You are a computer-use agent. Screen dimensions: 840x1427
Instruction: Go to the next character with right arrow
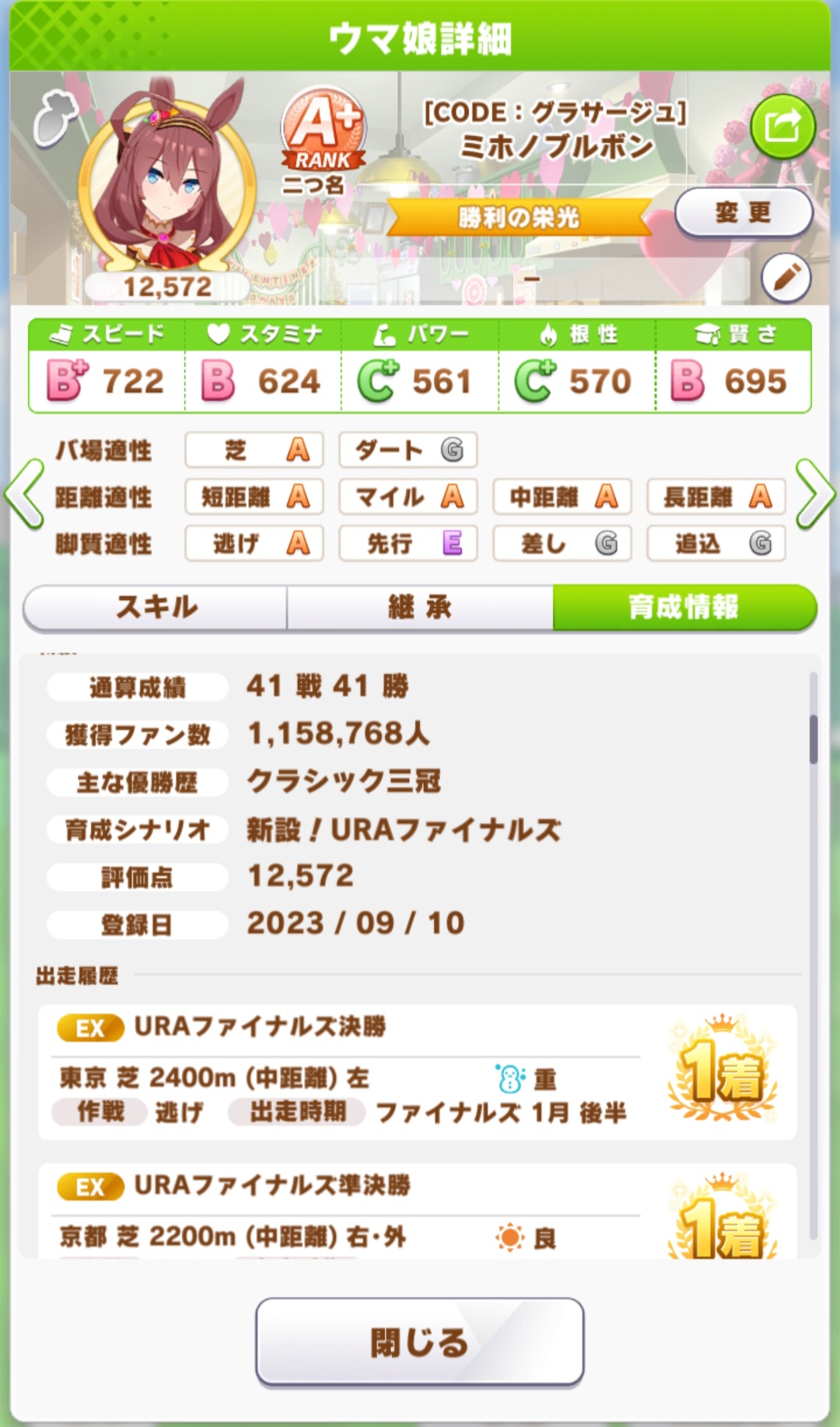814,495
